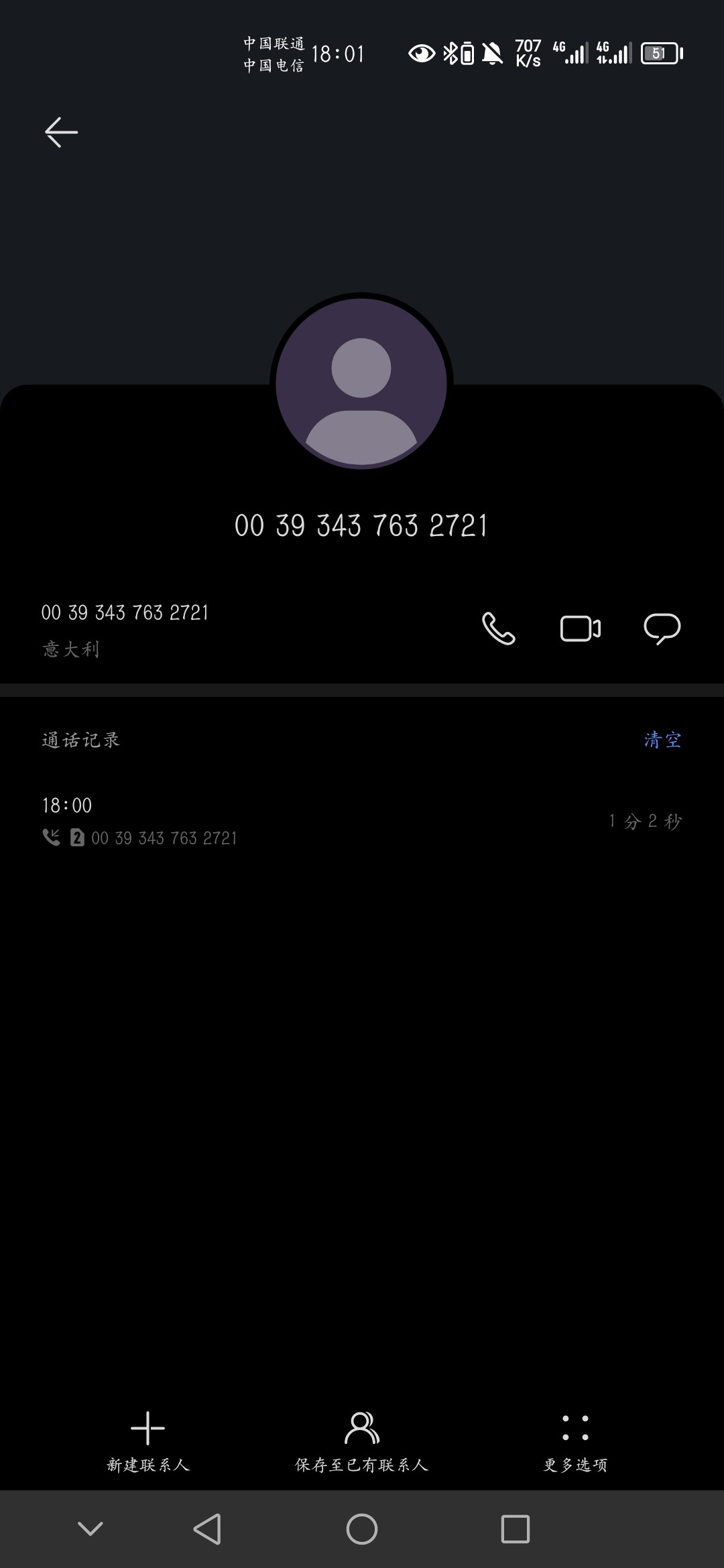Call 00 39 343 763 2721 using phone icon

pos(499,629)
